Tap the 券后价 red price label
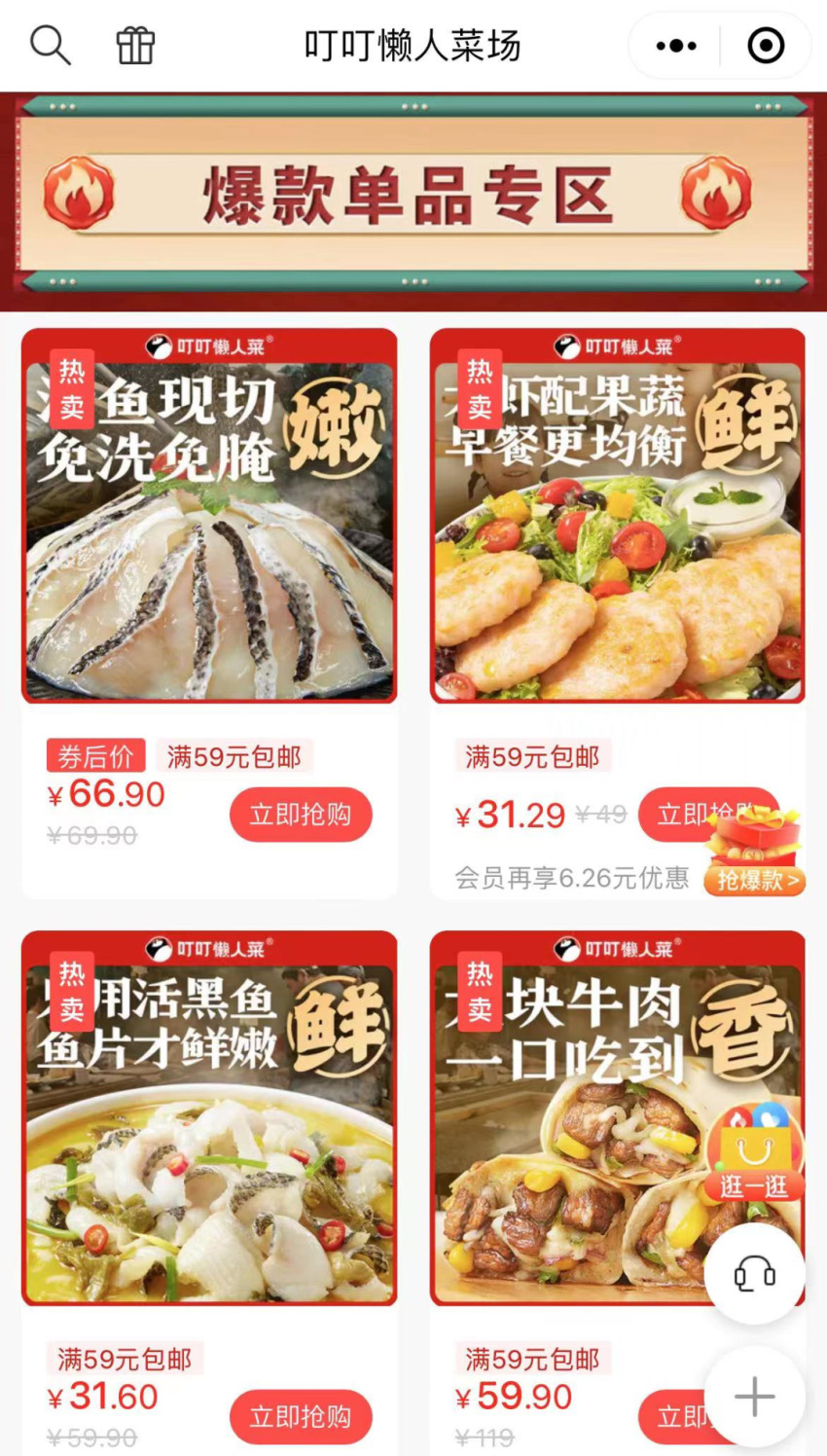Image resolution: width=827 pixels, height=1456 pixels. 93,756
